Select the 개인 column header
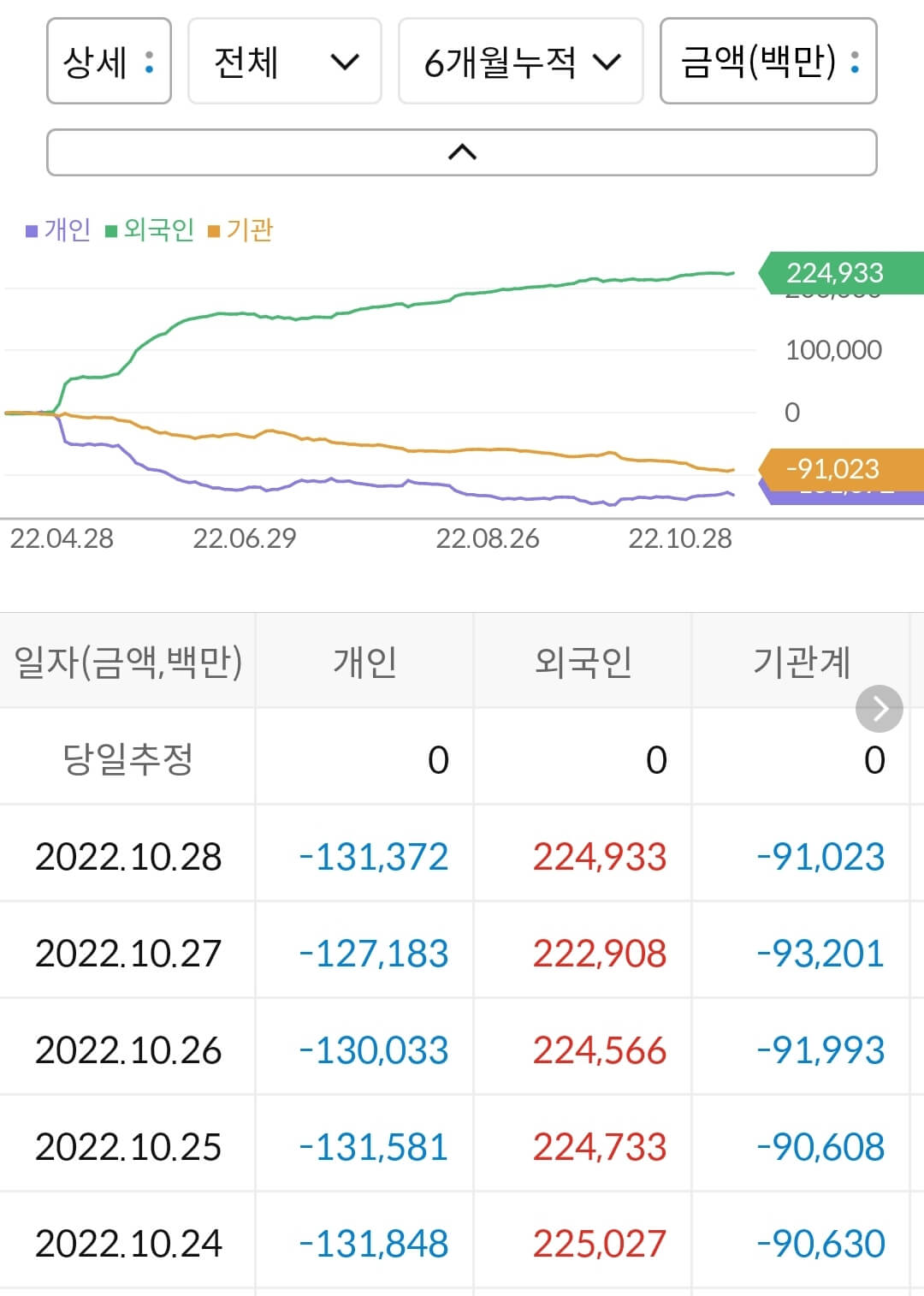The height and width of the screenshot is (1296, 924). 364,661
